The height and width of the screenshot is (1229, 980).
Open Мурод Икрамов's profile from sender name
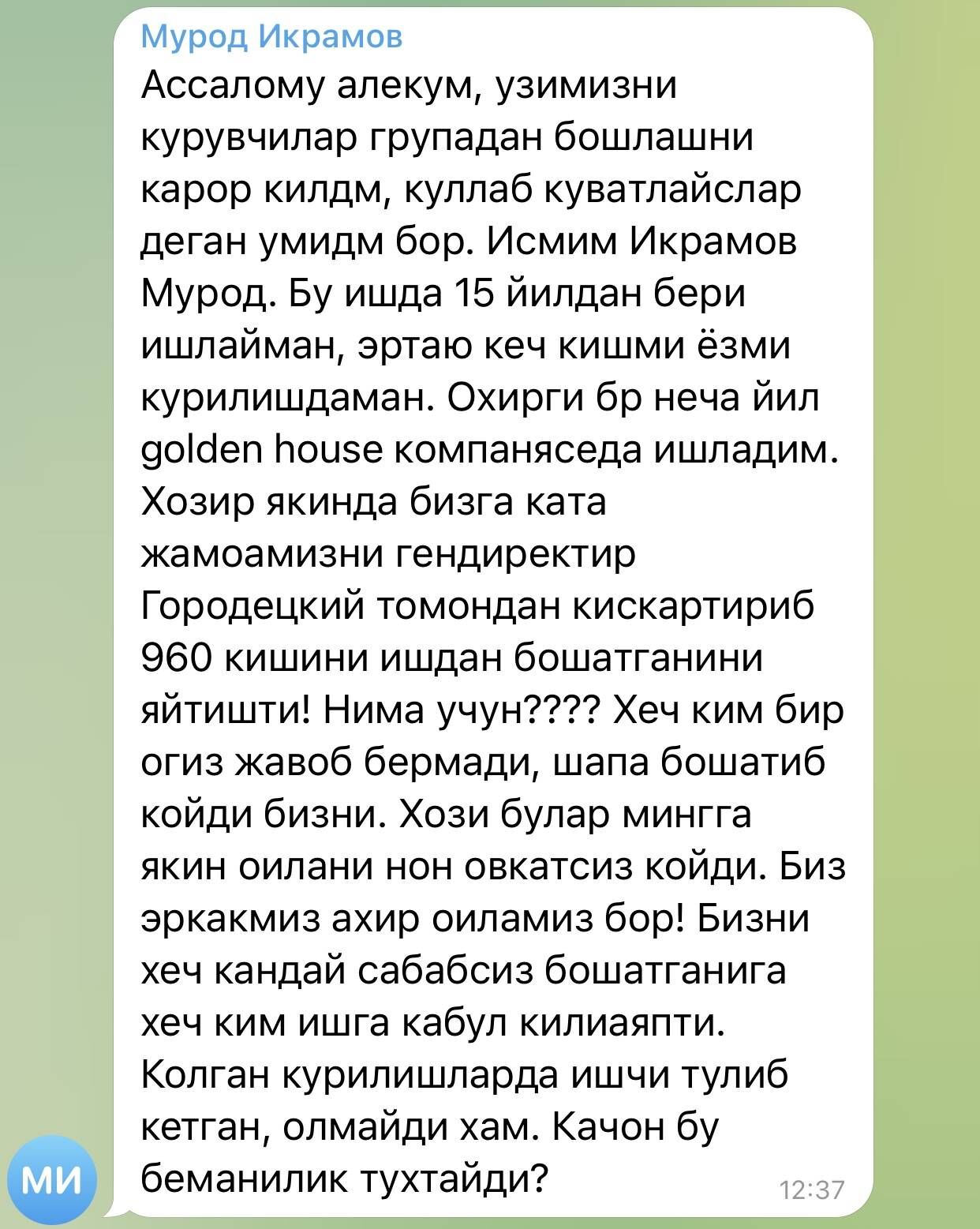point(271,36)
